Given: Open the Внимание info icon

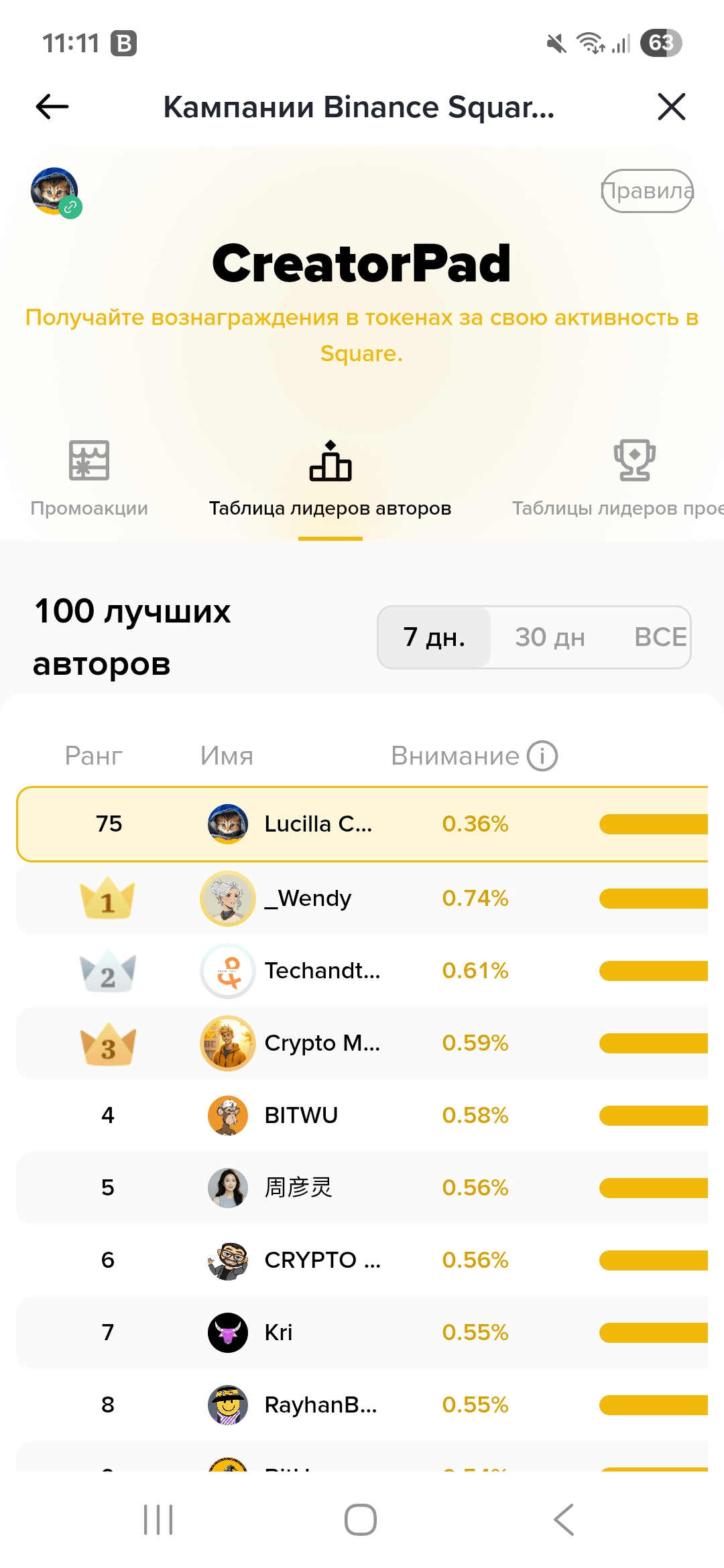Looking at the screenshot, I should point(542,756).
